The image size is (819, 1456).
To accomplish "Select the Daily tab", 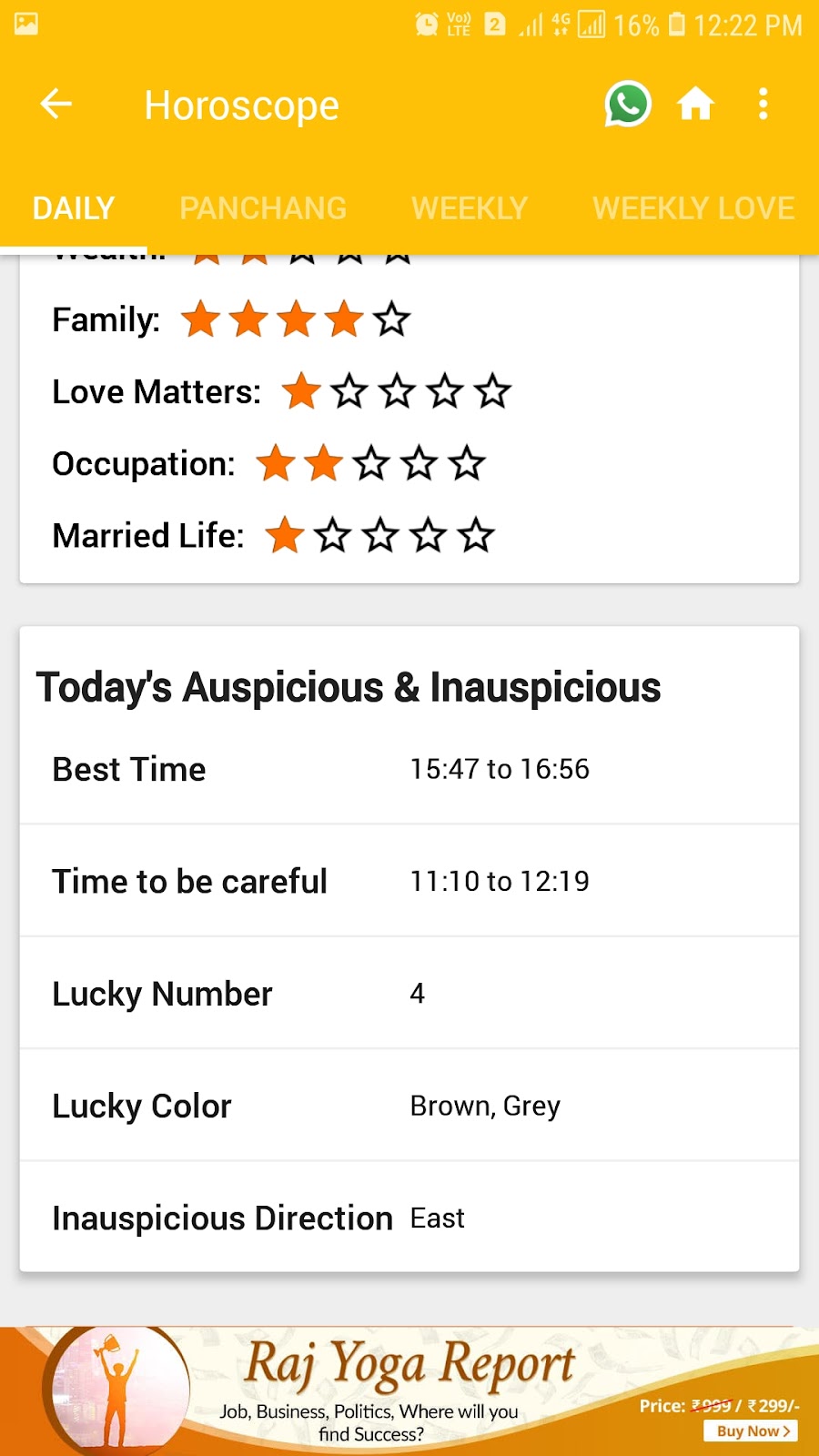I will (74, 208).
